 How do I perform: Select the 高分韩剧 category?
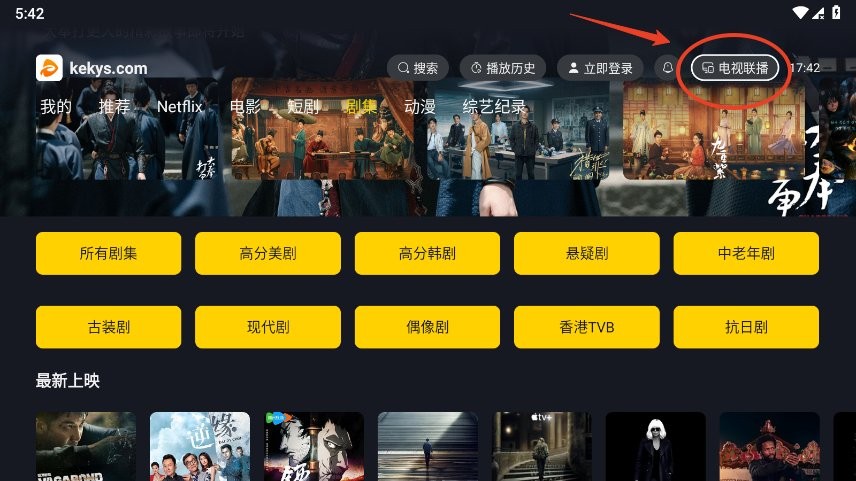click(x=427, y=253)
